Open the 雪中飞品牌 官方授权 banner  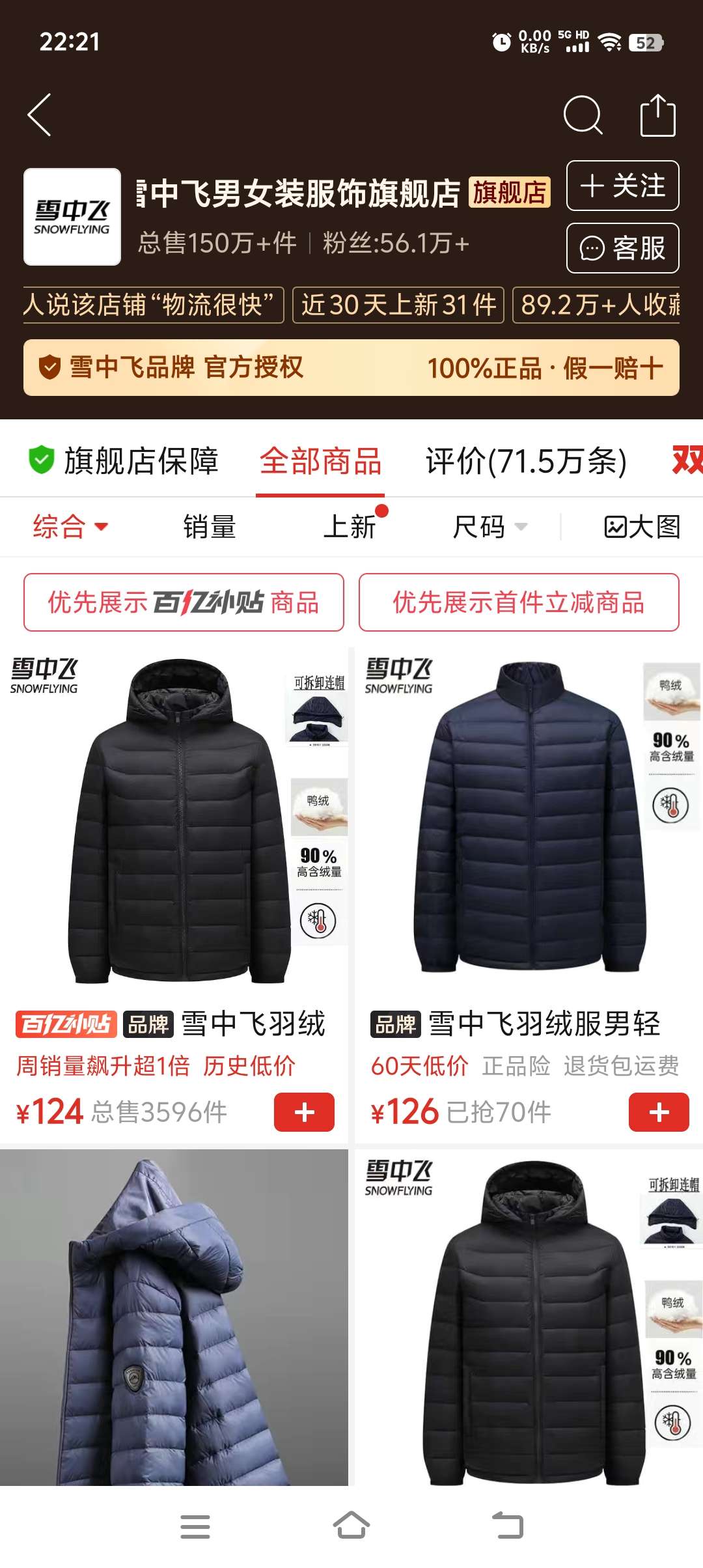[351, 368]
